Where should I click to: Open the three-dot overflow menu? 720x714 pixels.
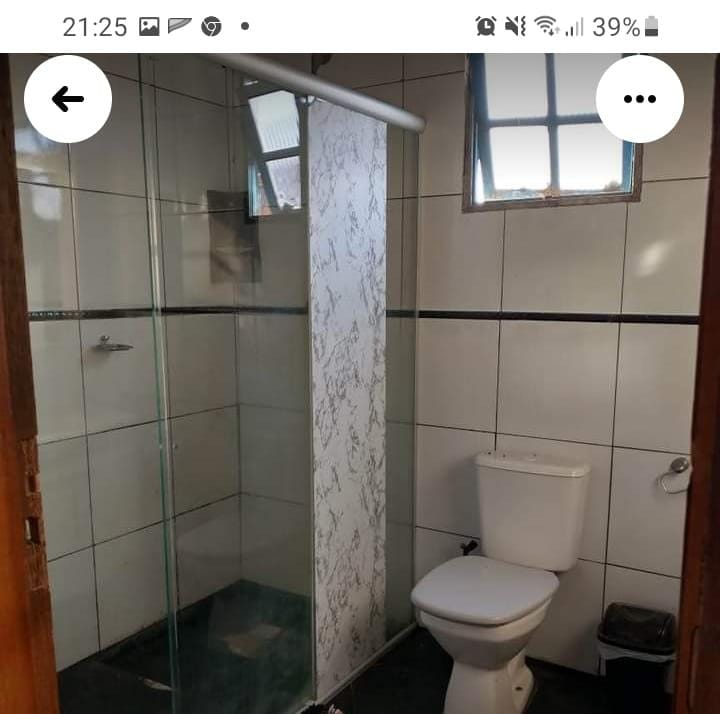pos(639,99)
